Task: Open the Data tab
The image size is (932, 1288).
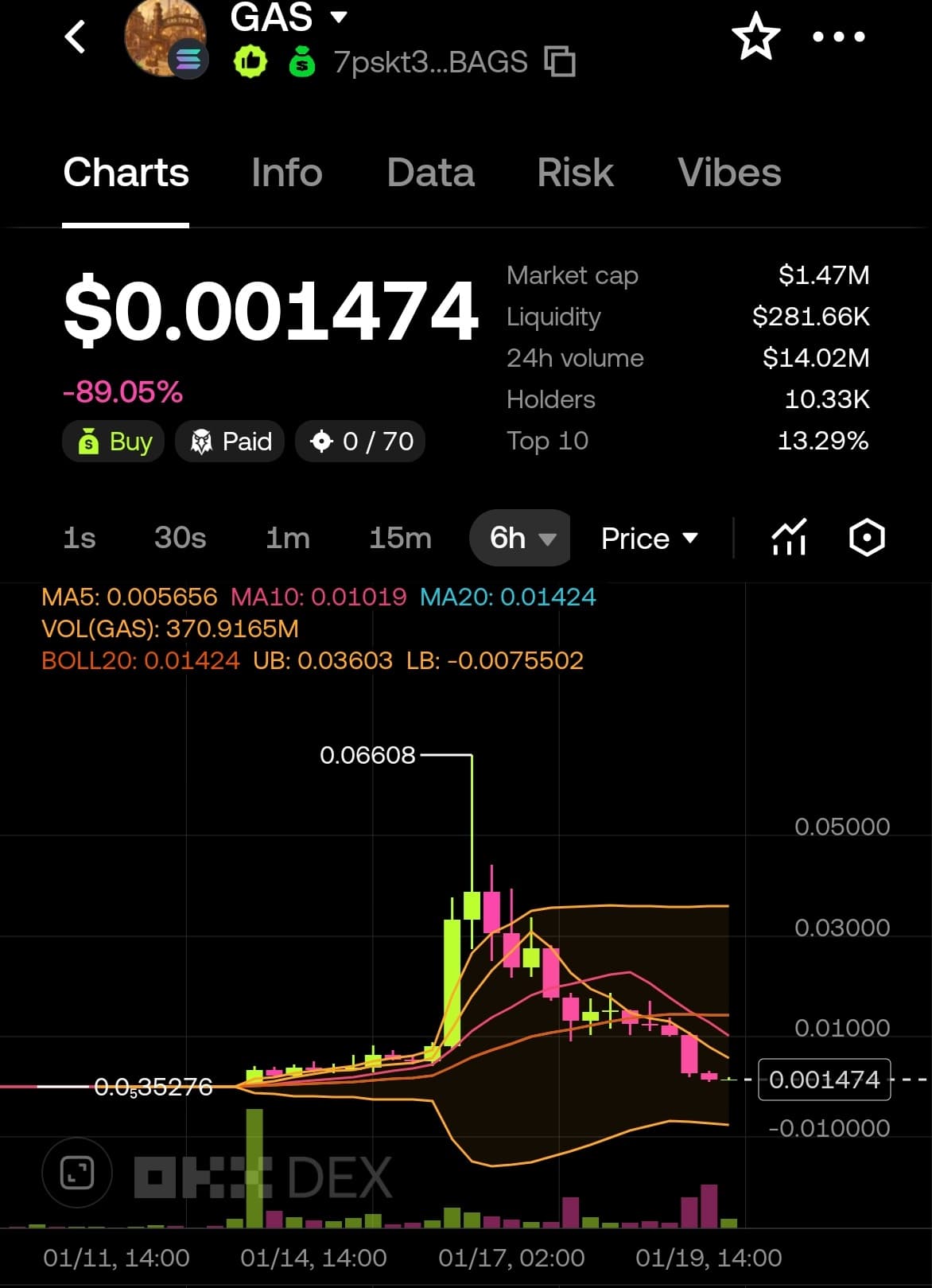Action: (430, 173)
